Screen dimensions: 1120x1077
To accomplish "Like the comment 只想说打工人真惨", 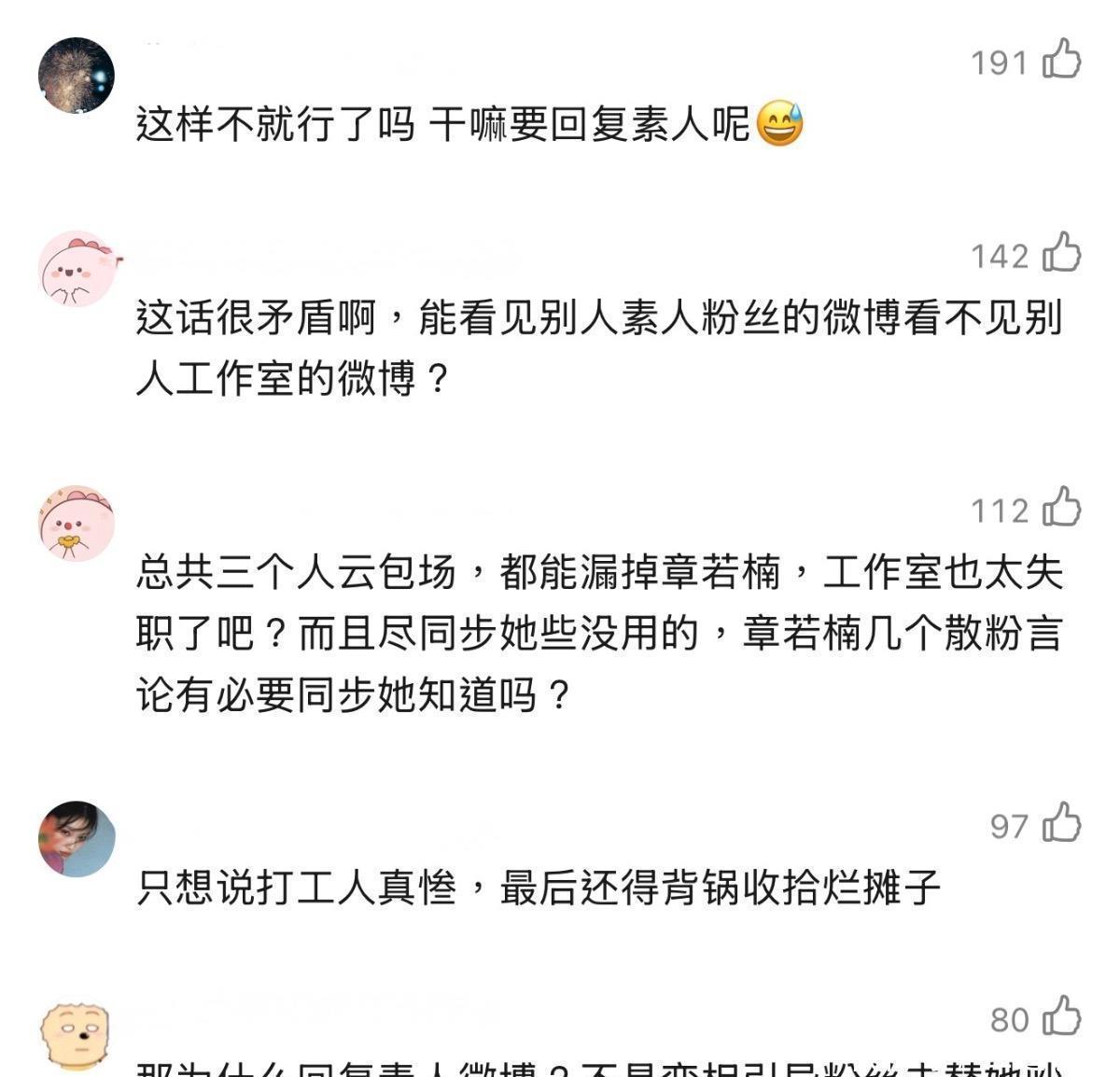I will tap(1061, 823).
